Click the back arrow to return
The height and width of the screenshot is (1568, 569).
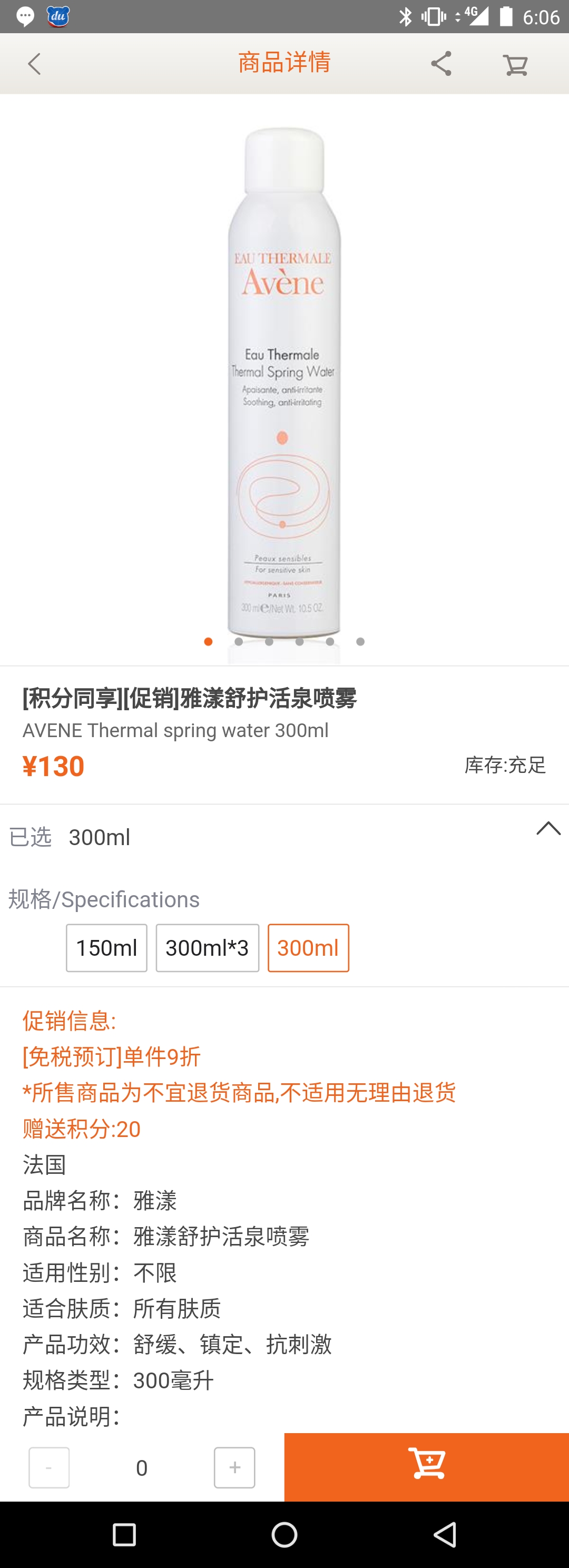click(x=35, y=63)
